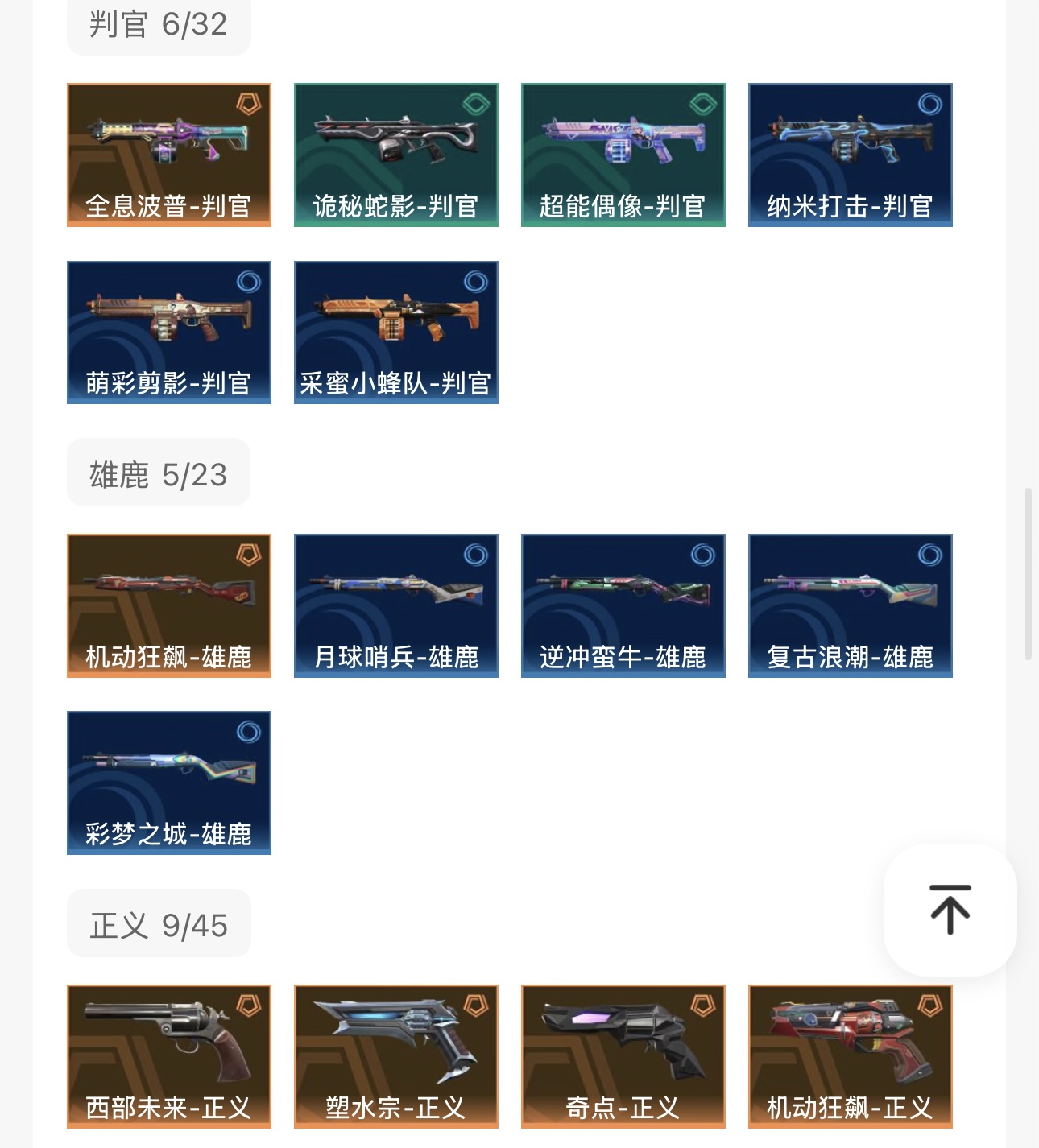Open the 西部未来-正义 skin card
Screen dimensions: 1039x1148
coord(169,1056)
